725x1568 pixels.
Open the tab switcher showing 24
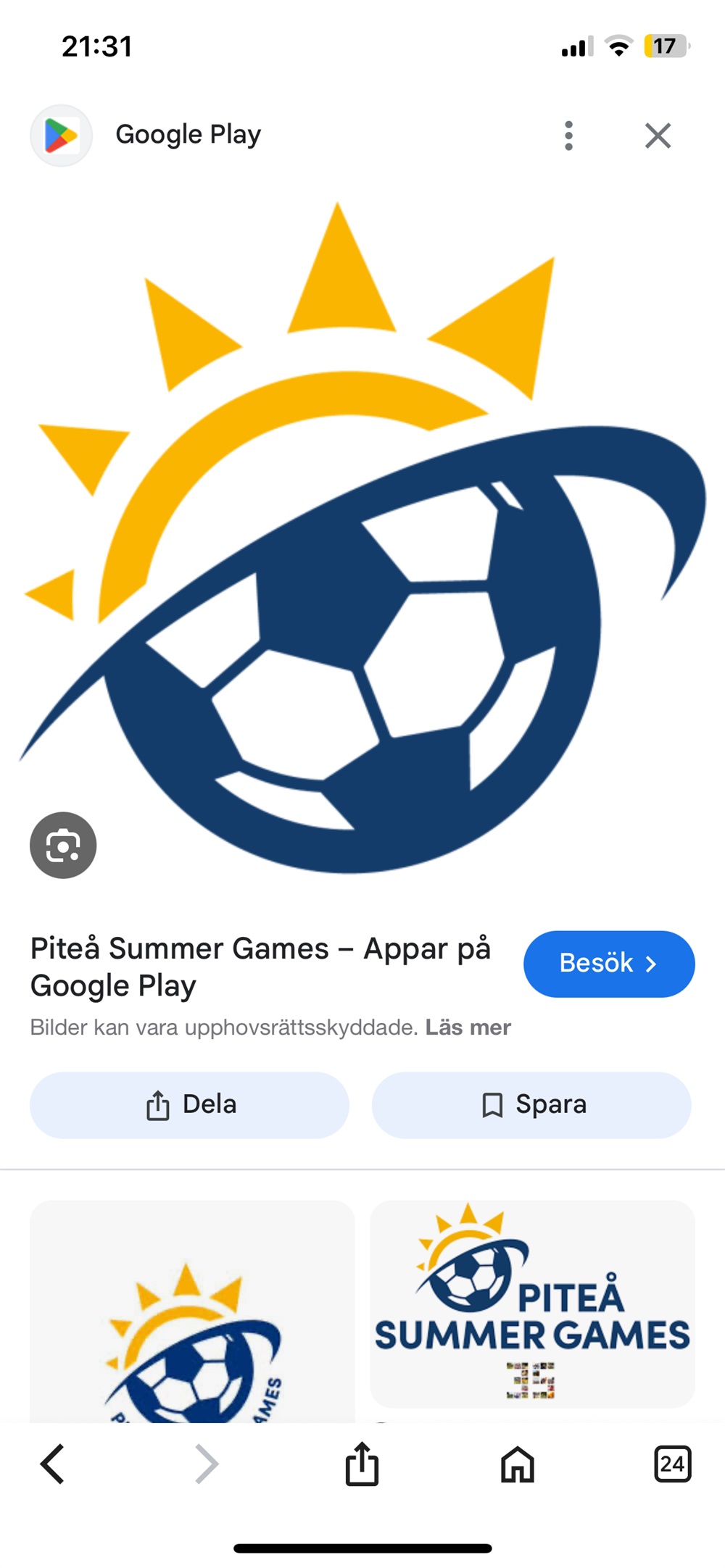(x=672, y=1464)
